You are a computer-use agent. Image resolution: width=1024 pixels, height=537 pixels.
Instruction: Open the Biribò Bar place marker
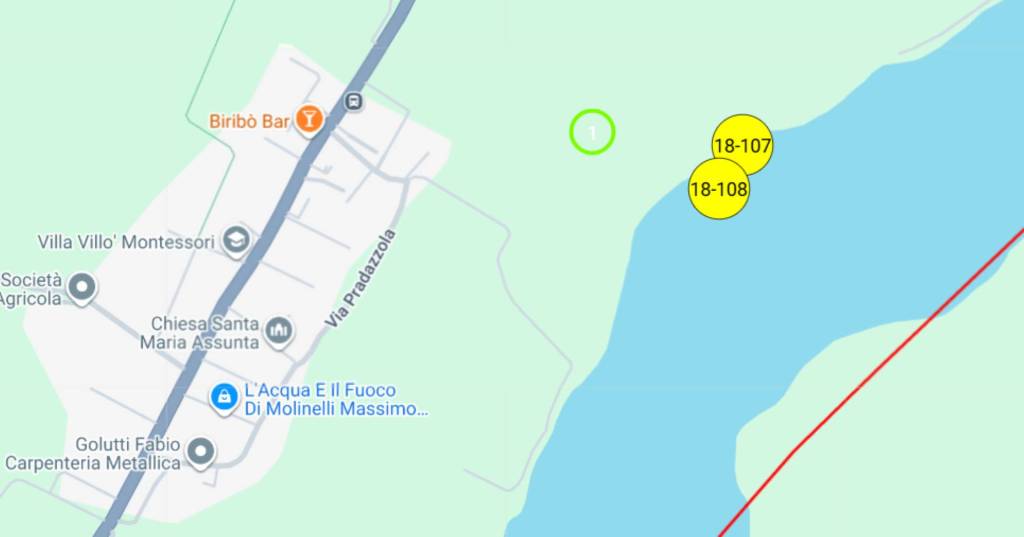pos(310,121)
